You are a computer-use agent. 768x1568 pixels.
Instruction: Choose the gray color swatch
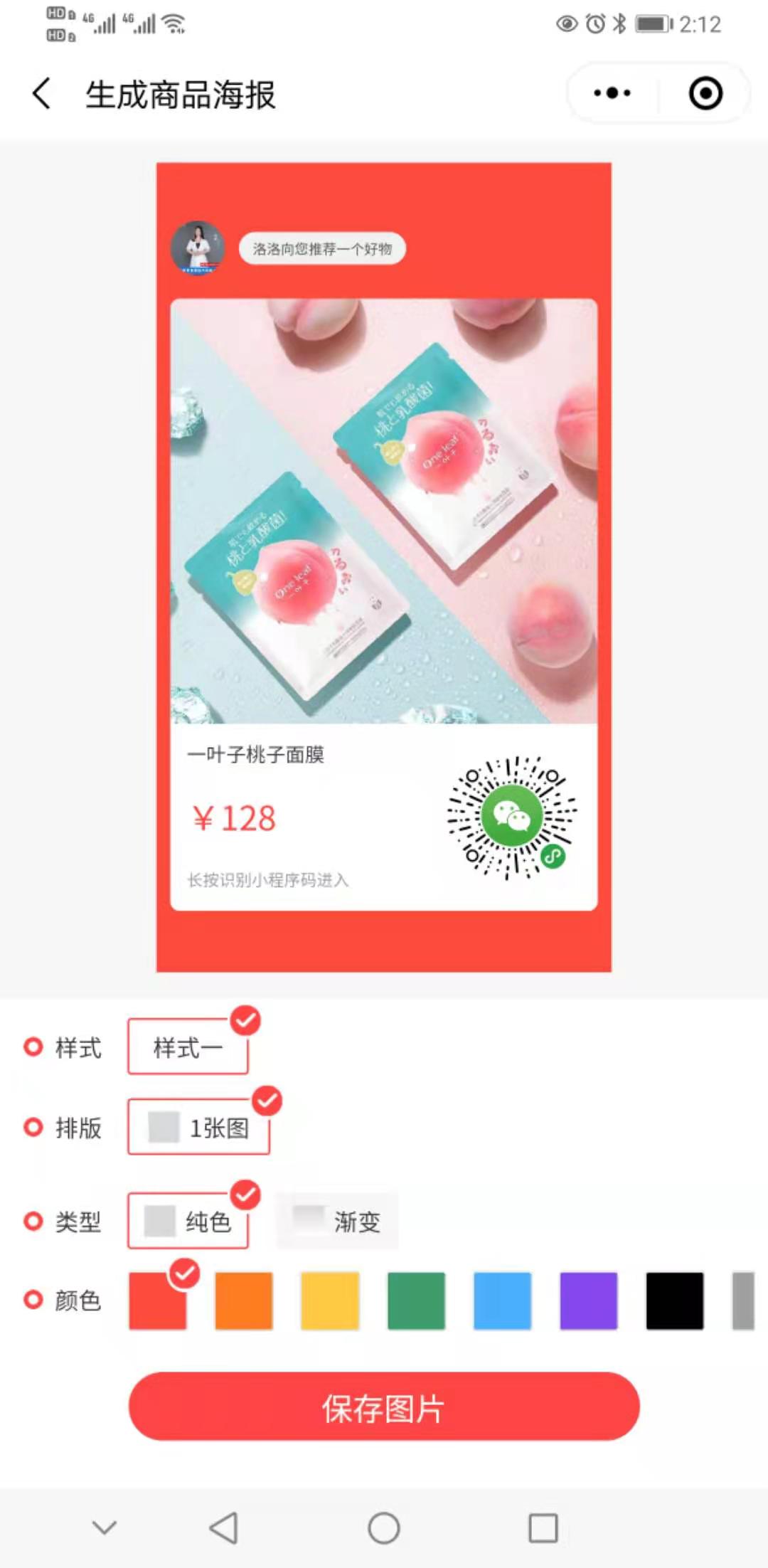point(743,1301)
